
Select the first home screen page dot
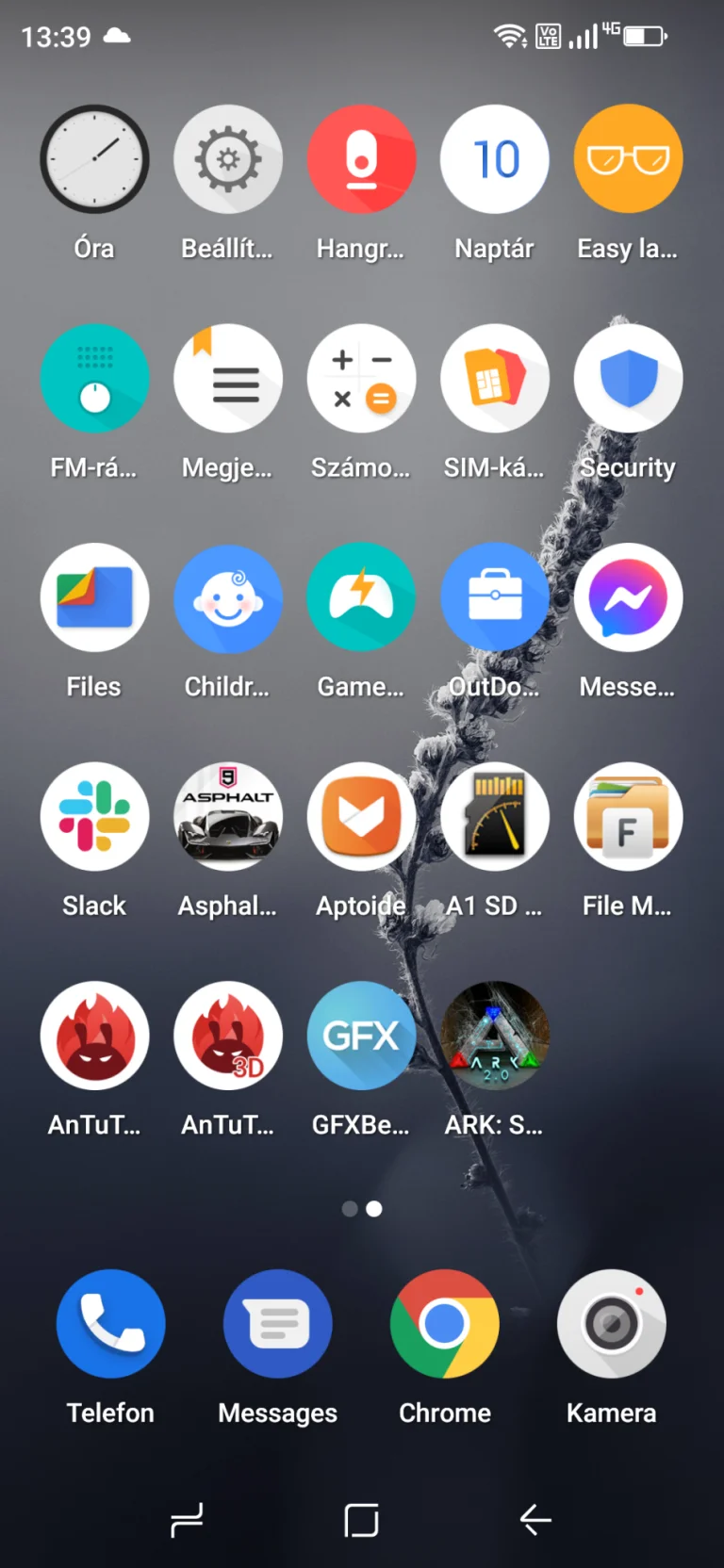350,1209
